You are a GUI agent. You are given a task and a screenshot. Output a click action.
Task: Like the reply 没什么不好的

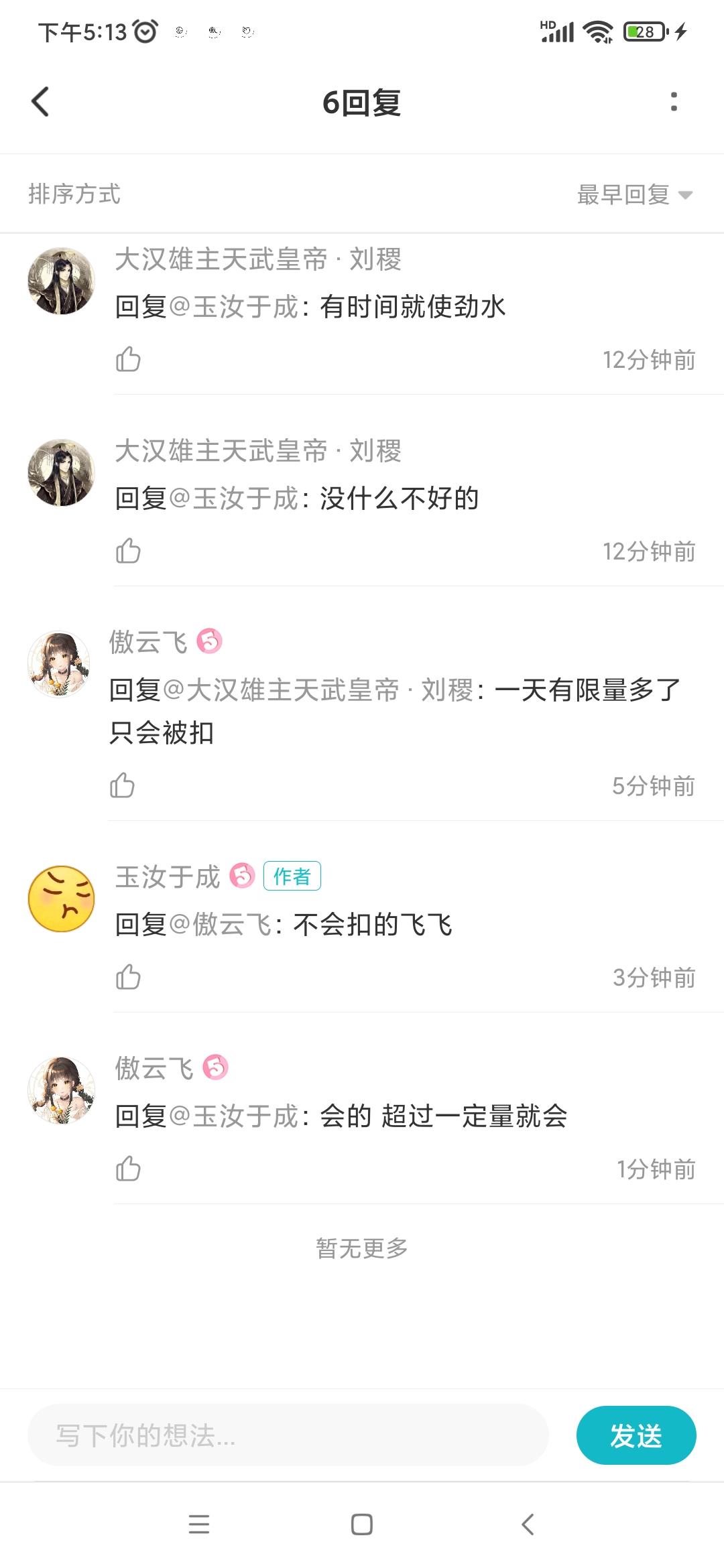128,551
